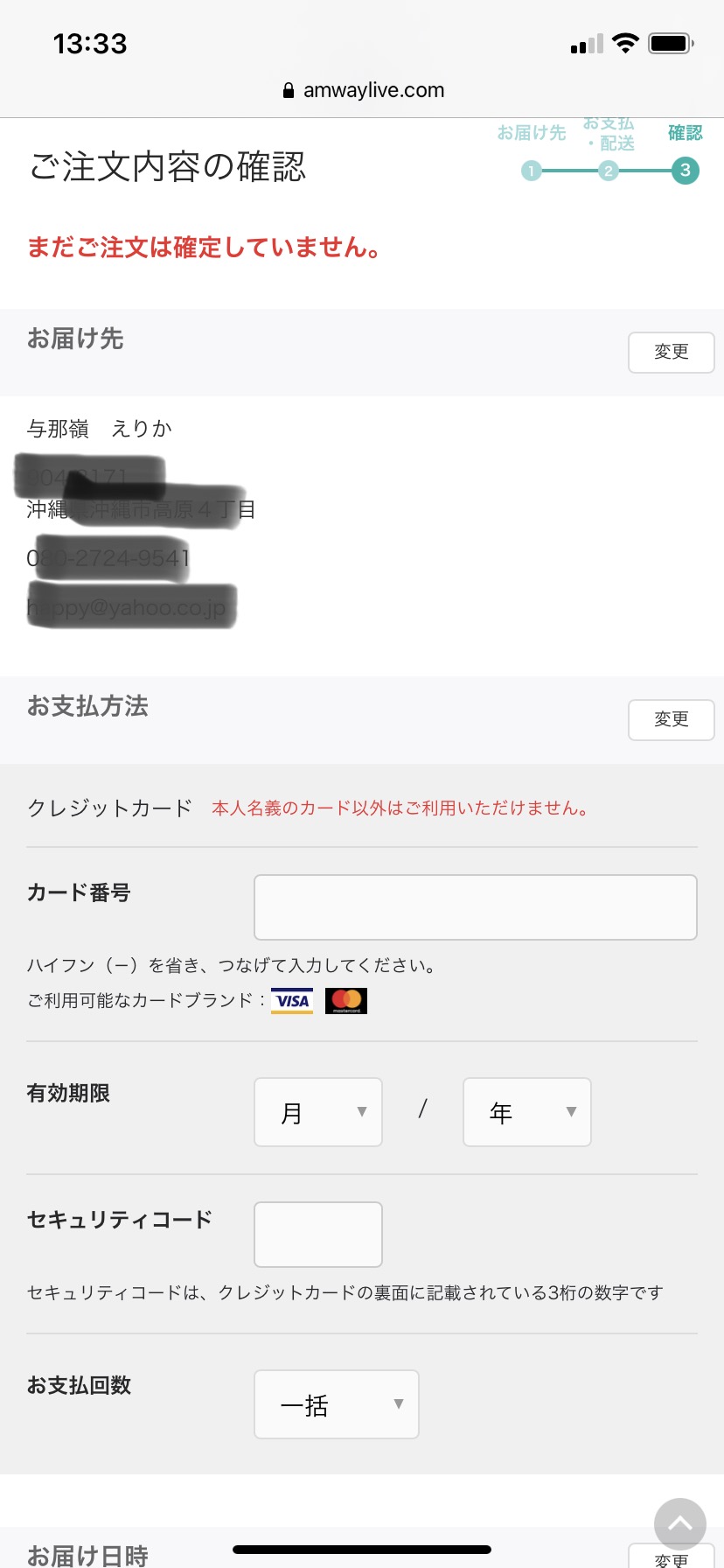Image resolution: width=724 pixels, height=1568 pixels.
Task: Tap the amwaylive.com address bar
Action: point(362,90)
